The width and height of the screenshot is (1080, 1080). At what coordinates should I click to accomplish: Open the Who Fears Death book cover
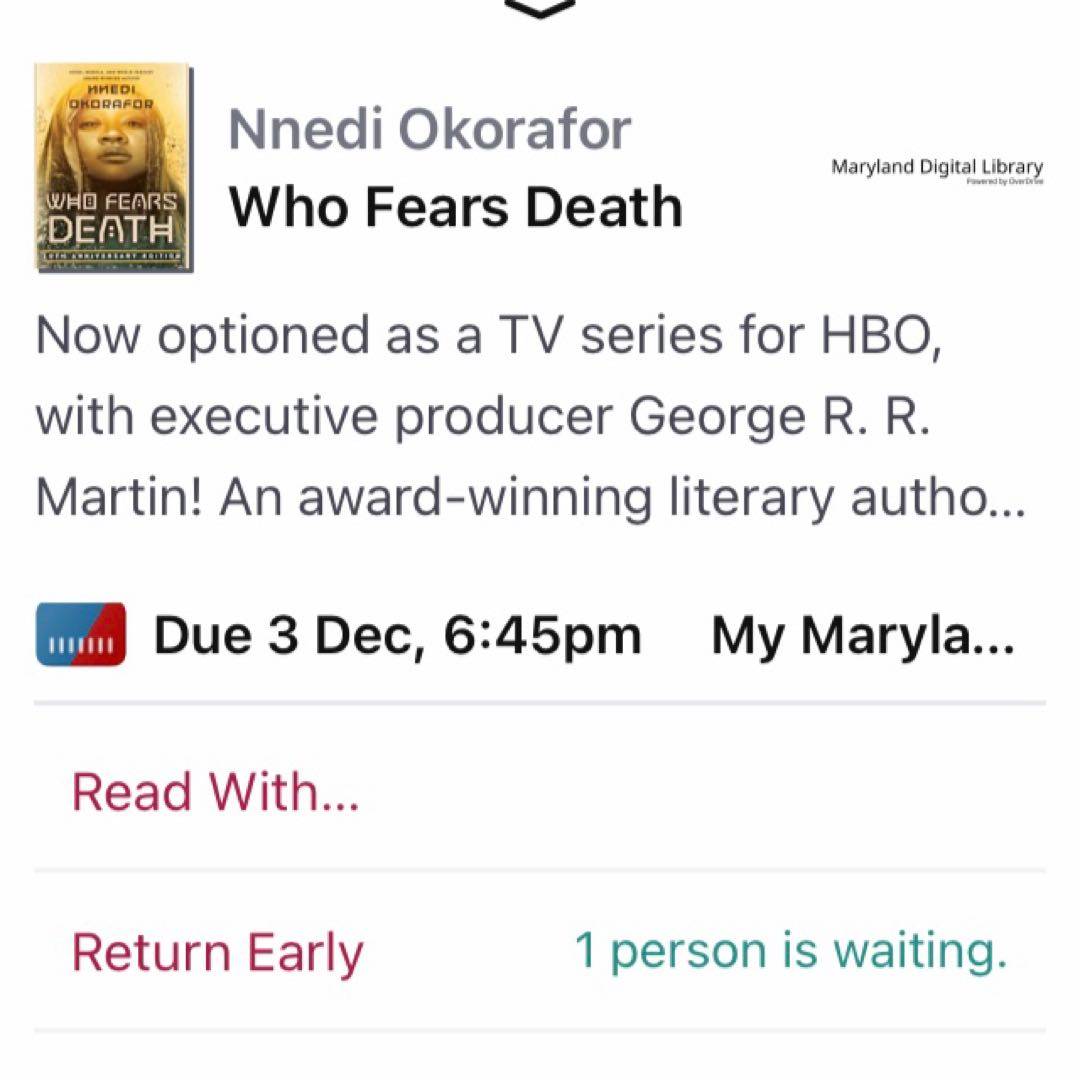coord(112,167)
